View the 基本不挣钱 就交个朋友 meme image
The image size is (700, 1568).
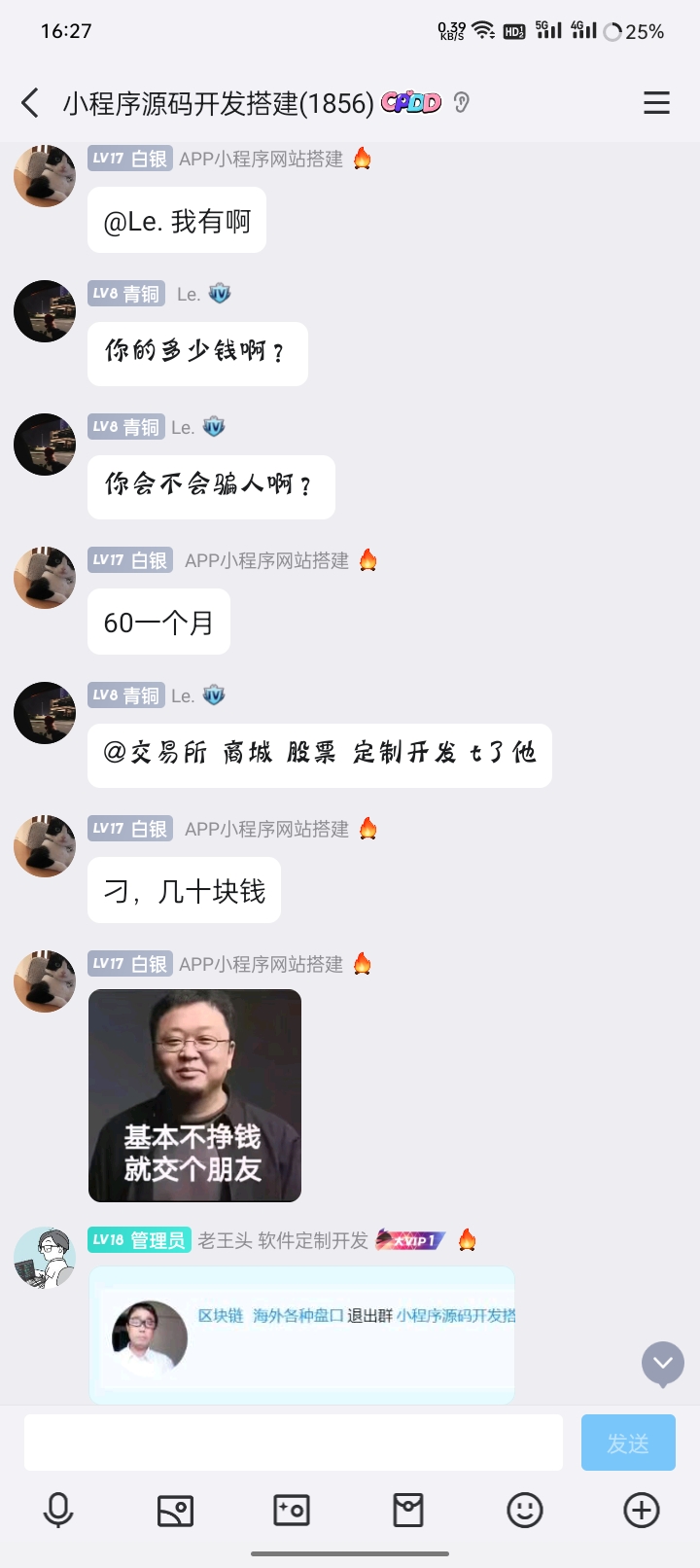coord(194,1095)
